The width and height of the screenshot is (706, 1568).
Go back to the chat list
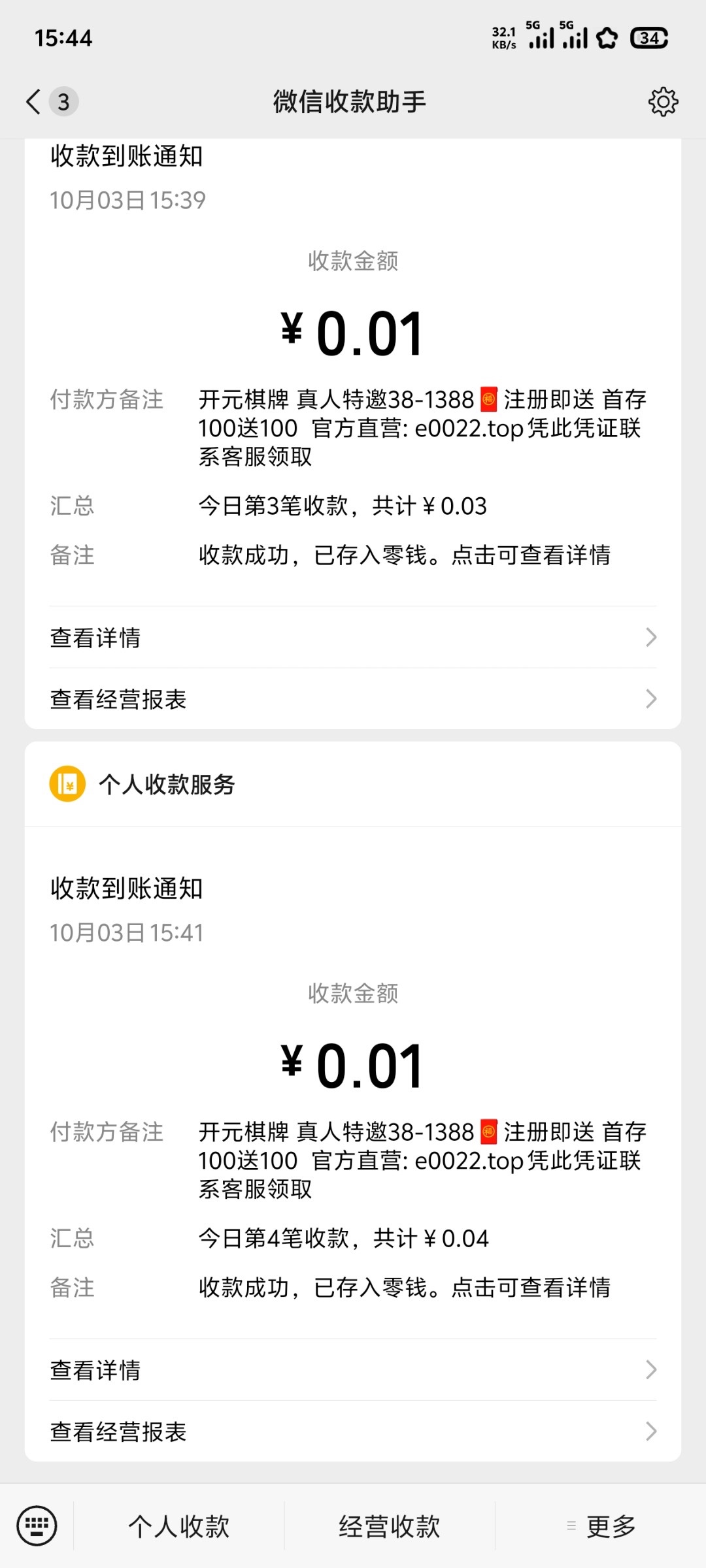34,102
